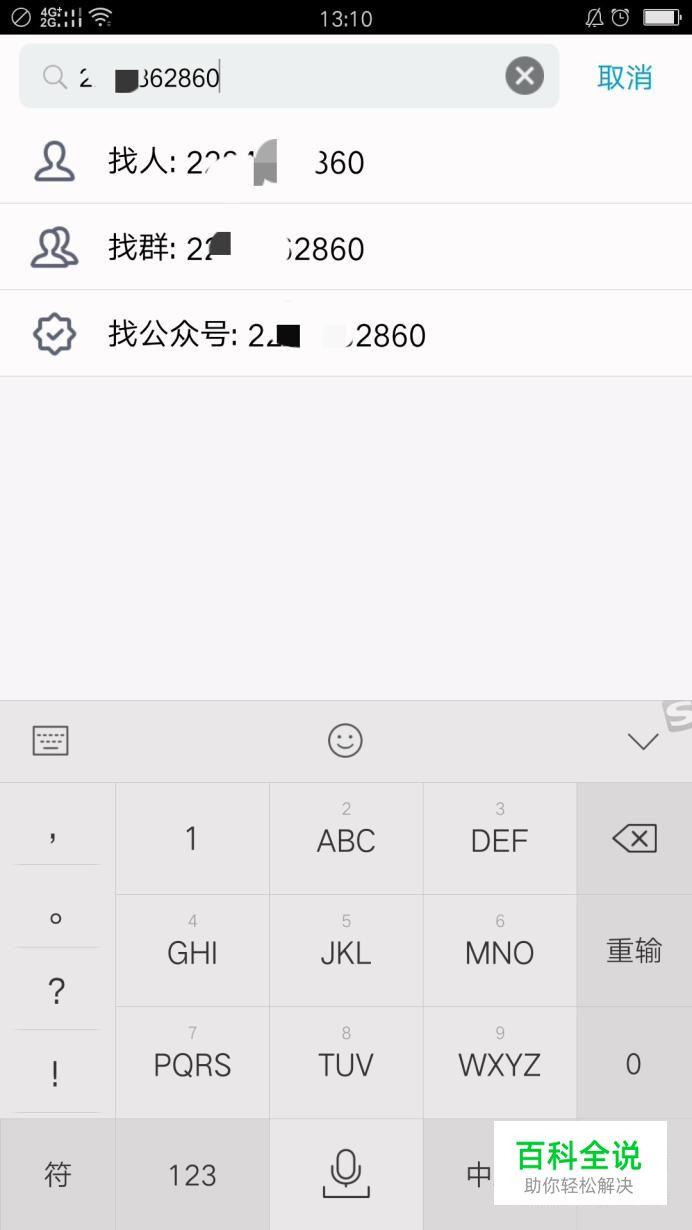Switch to the 123 numeric keyboard
The height and width of the screenshot is (1230, 692).
(192, 1174)
